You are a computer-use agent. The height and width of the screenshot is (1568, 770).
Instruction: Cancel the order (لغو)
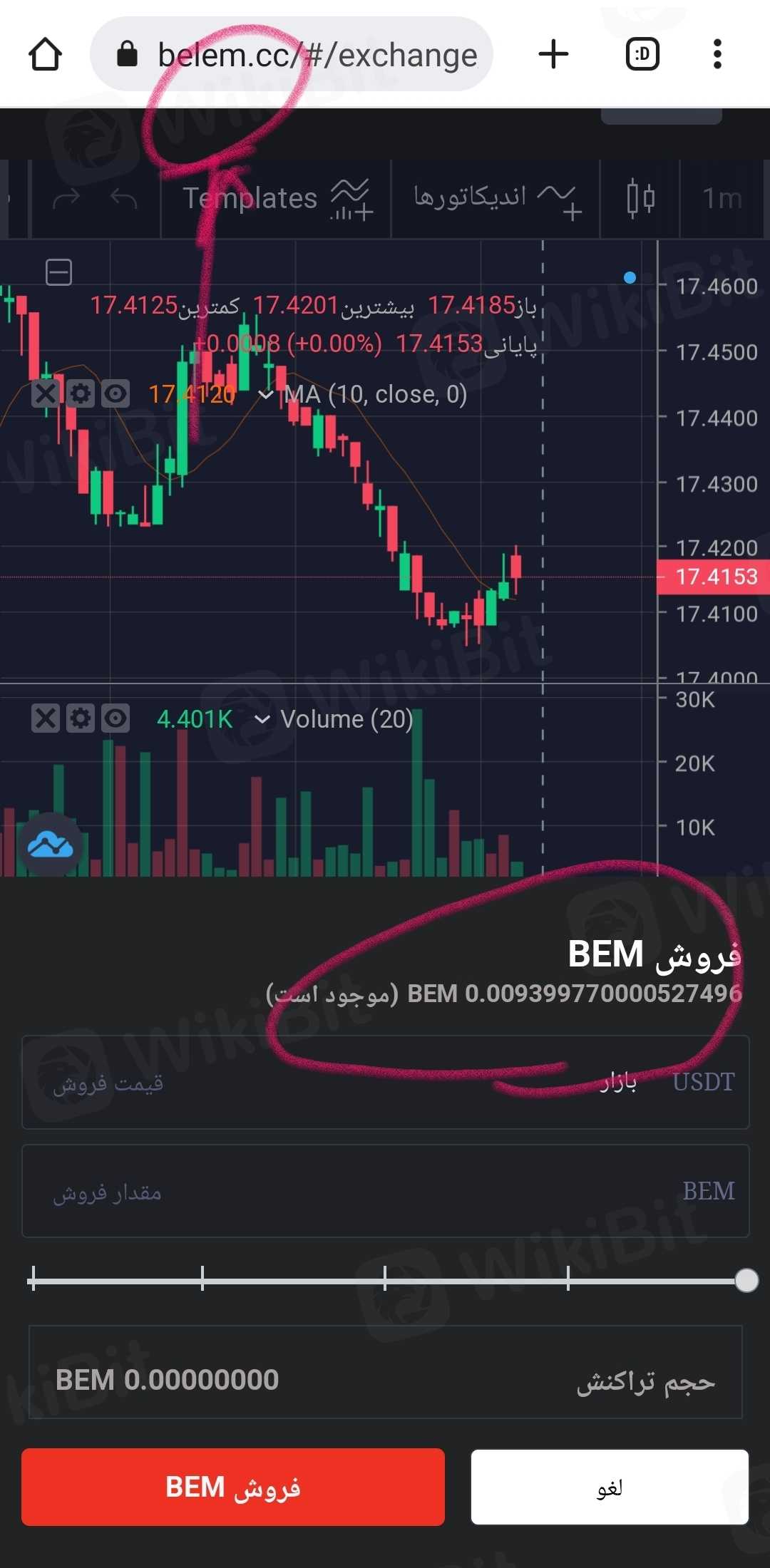pos(610,1487)
